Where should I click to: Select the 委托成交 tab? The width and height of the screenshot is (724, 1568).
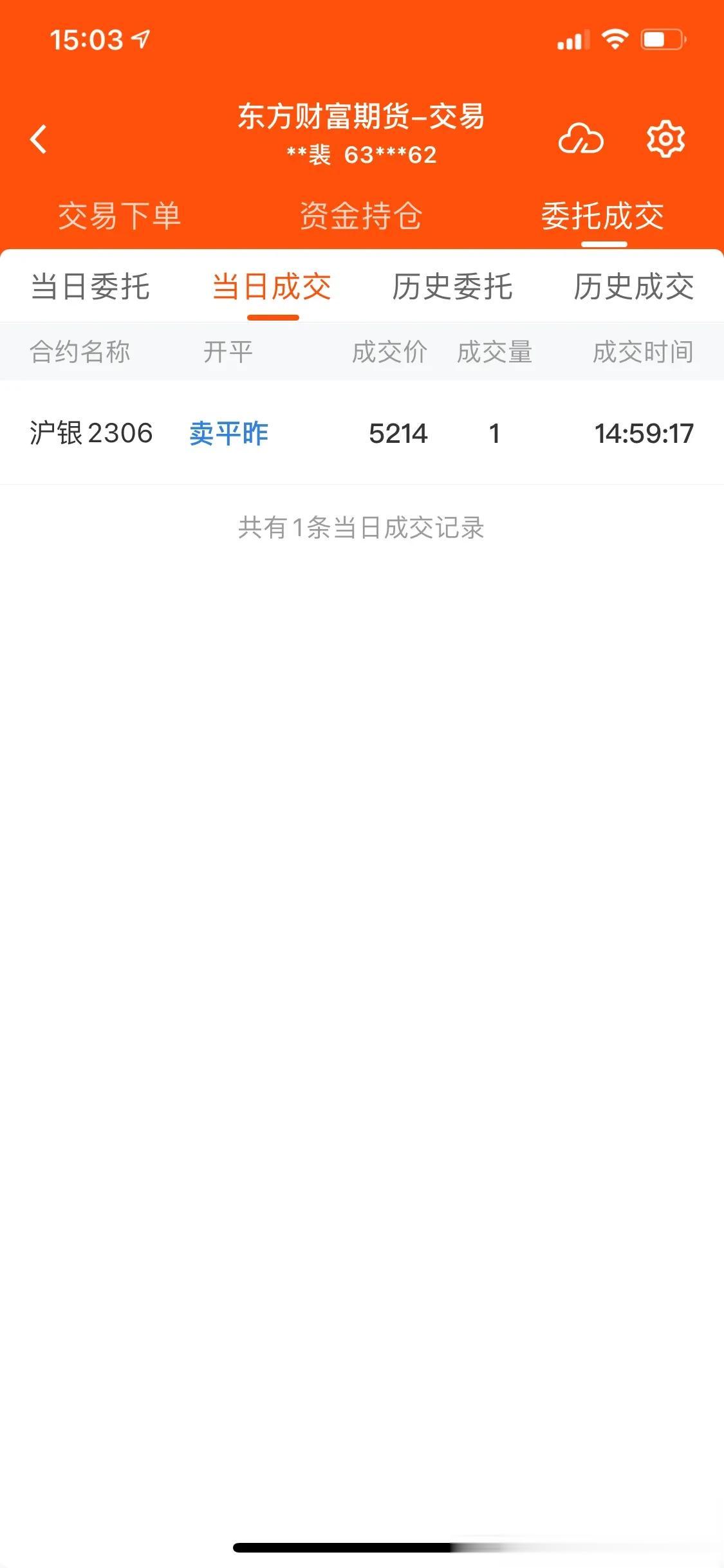[x=603, y=216]
